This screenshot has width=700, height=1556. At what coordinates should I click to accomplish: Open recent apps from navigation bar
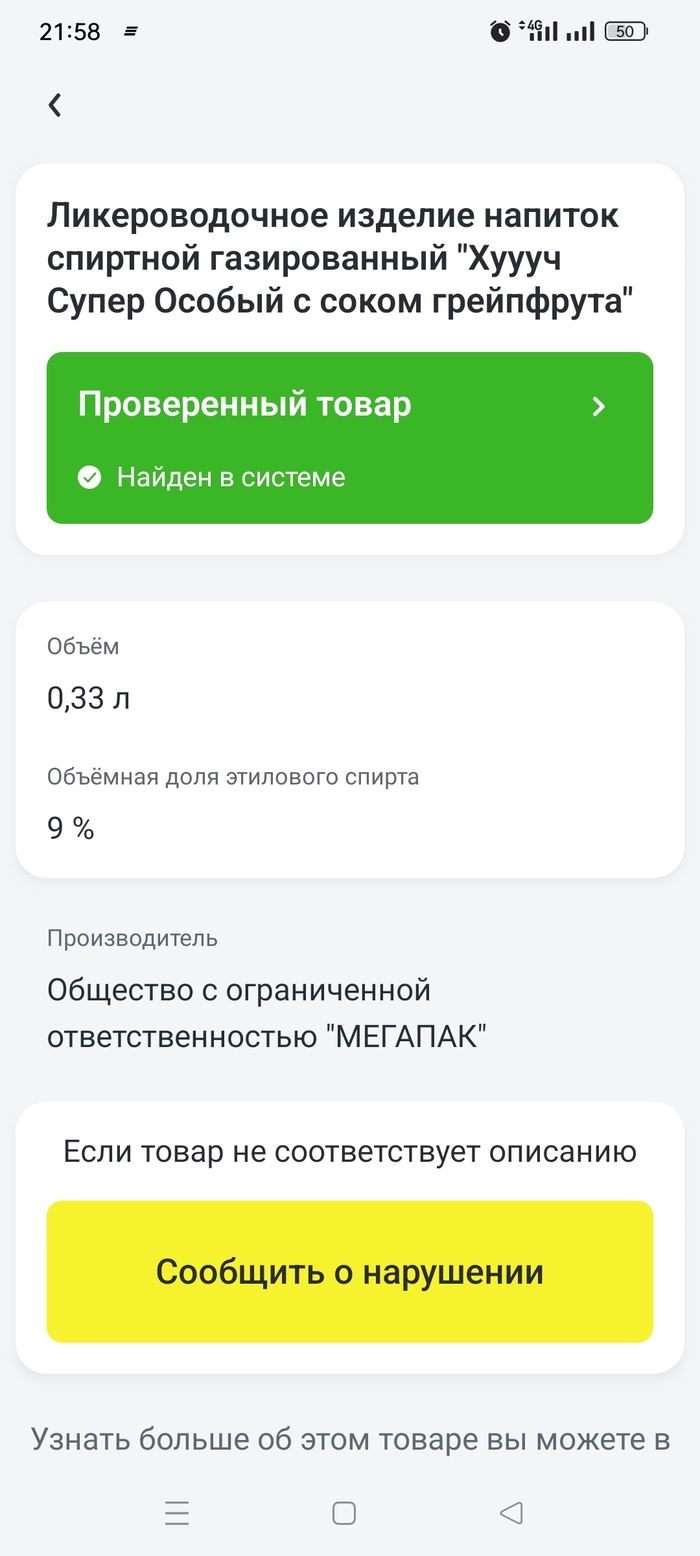pos(177,1513)
